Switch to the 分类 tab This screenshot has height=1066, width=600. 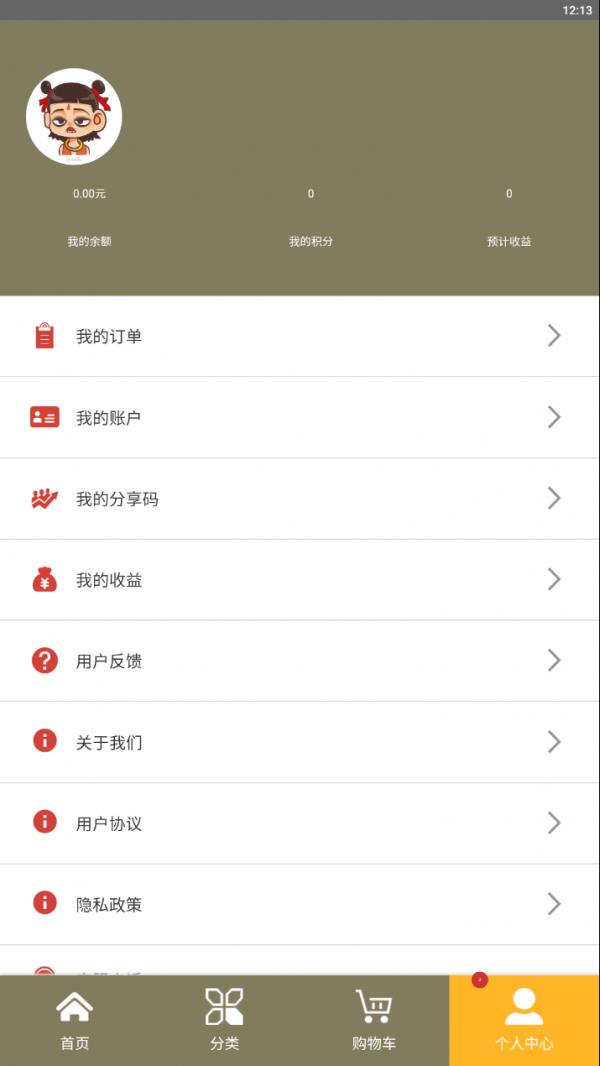tap(224, 1020)
